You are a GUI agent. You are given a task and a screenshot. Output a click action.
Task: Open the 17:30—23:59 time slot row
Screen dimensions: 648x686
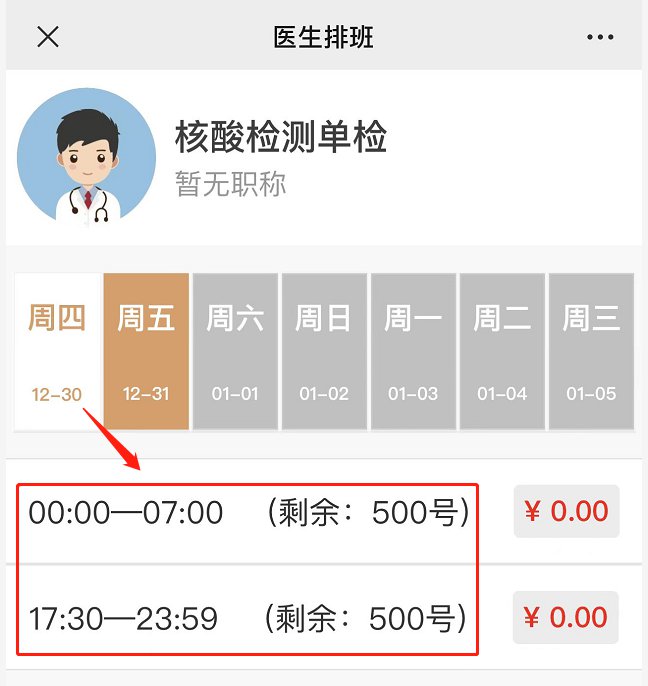pos(248,618)
